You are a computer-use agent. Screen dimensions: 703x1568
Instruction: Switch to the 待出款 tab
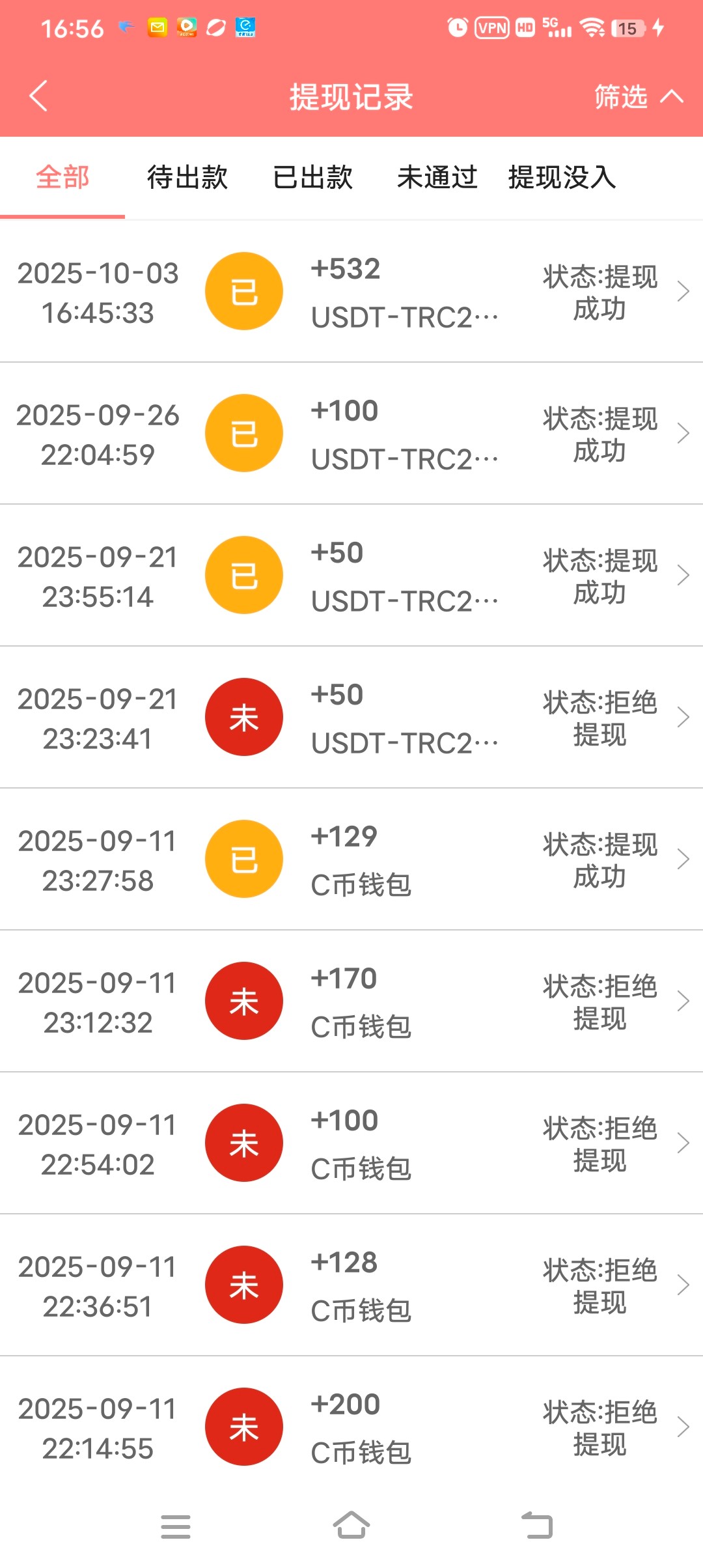187,177
